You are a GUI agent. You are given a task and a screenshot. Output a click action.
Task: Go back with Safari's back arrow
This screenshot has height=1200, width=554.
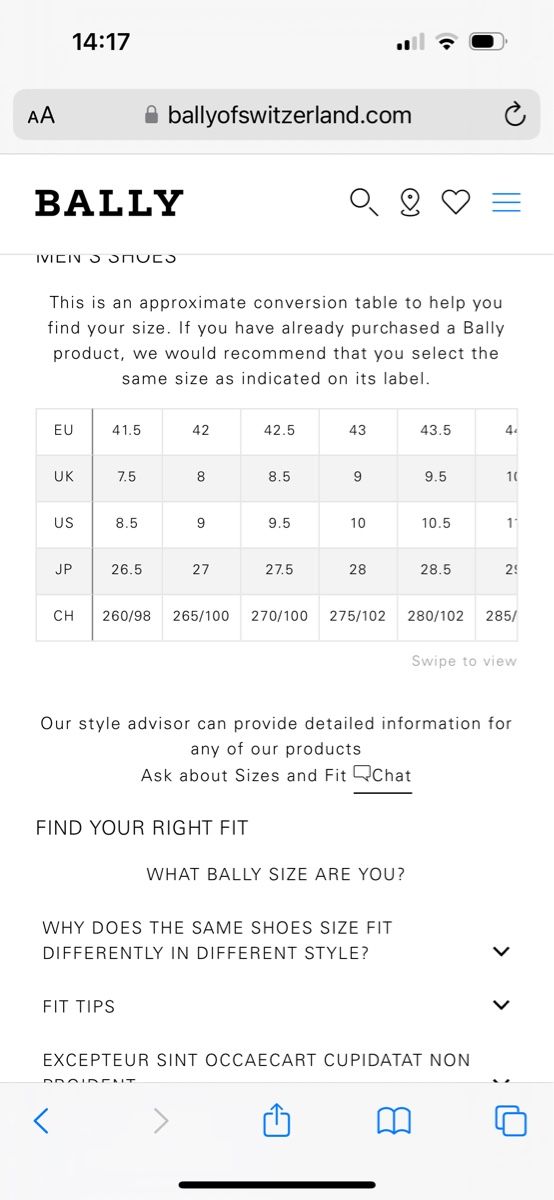[41, 1121]
